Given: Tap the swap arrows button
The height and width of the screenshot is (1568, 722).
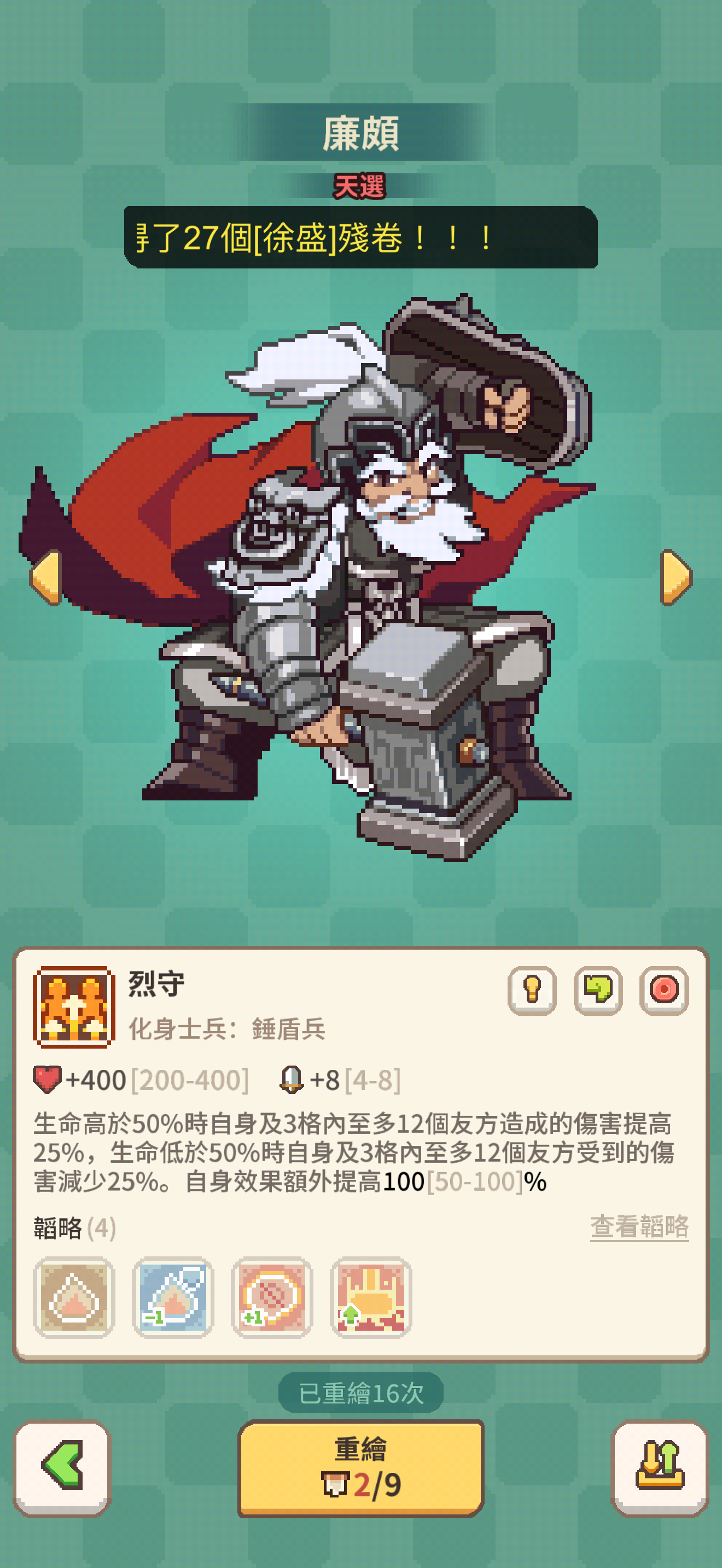Looking at the screenshot, I should [x=660, y=1466].
